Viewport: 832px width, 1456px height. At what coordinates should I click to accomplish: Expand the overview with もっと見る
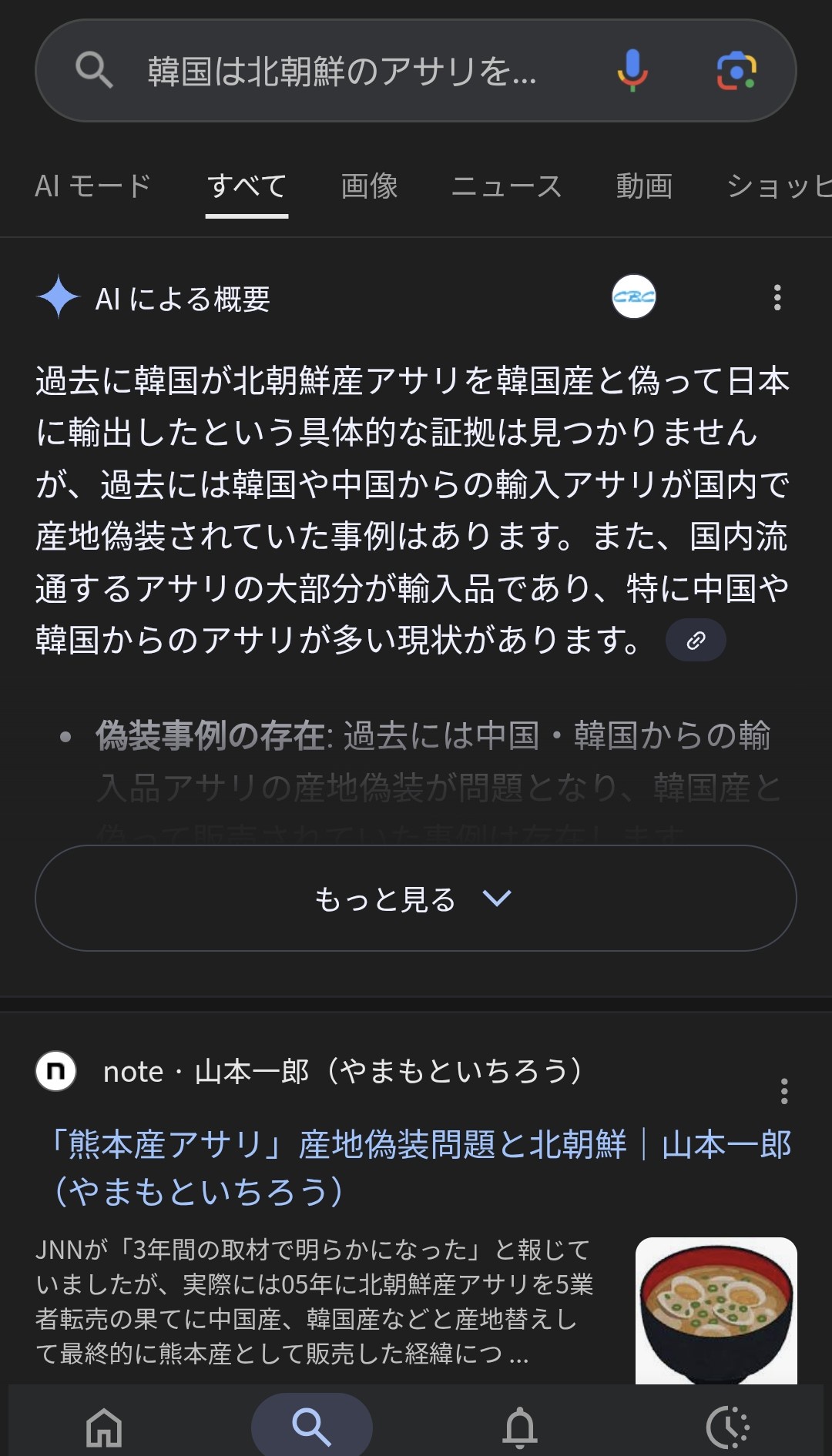415,898
